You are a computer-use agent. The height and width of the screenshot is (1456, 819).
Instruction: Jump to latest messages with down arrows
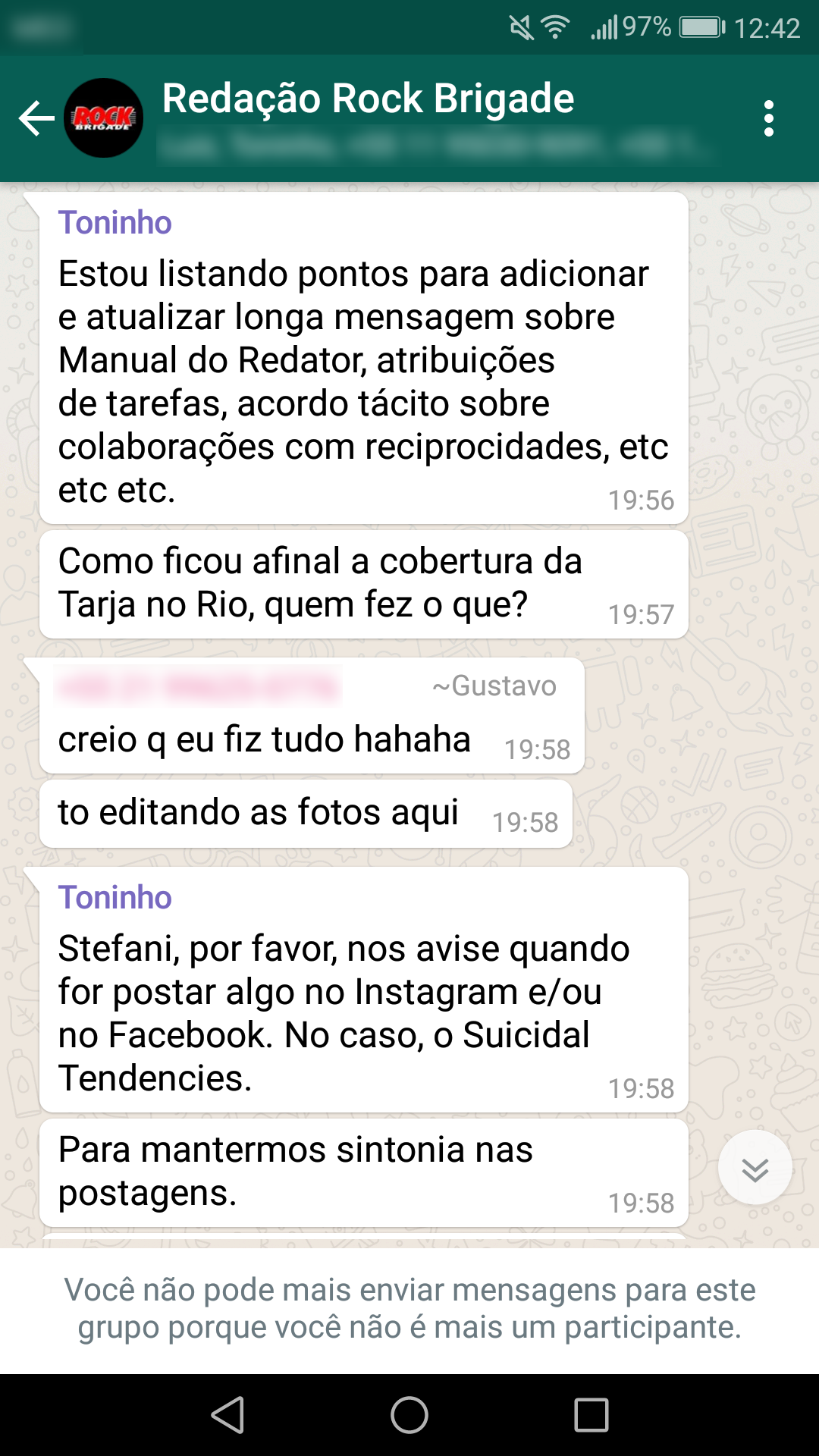[755, 1168]
